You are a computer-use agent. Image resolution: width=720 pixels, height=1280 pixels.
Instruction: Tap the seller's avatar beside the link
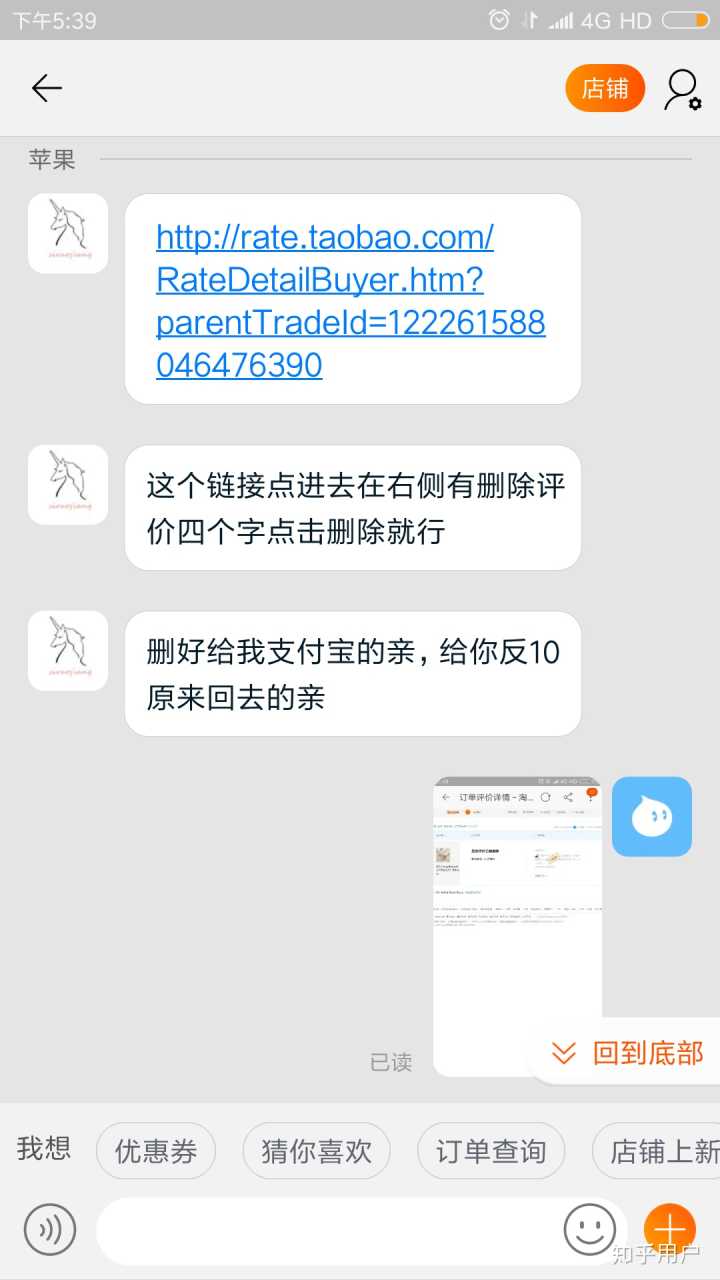(68, 233)
